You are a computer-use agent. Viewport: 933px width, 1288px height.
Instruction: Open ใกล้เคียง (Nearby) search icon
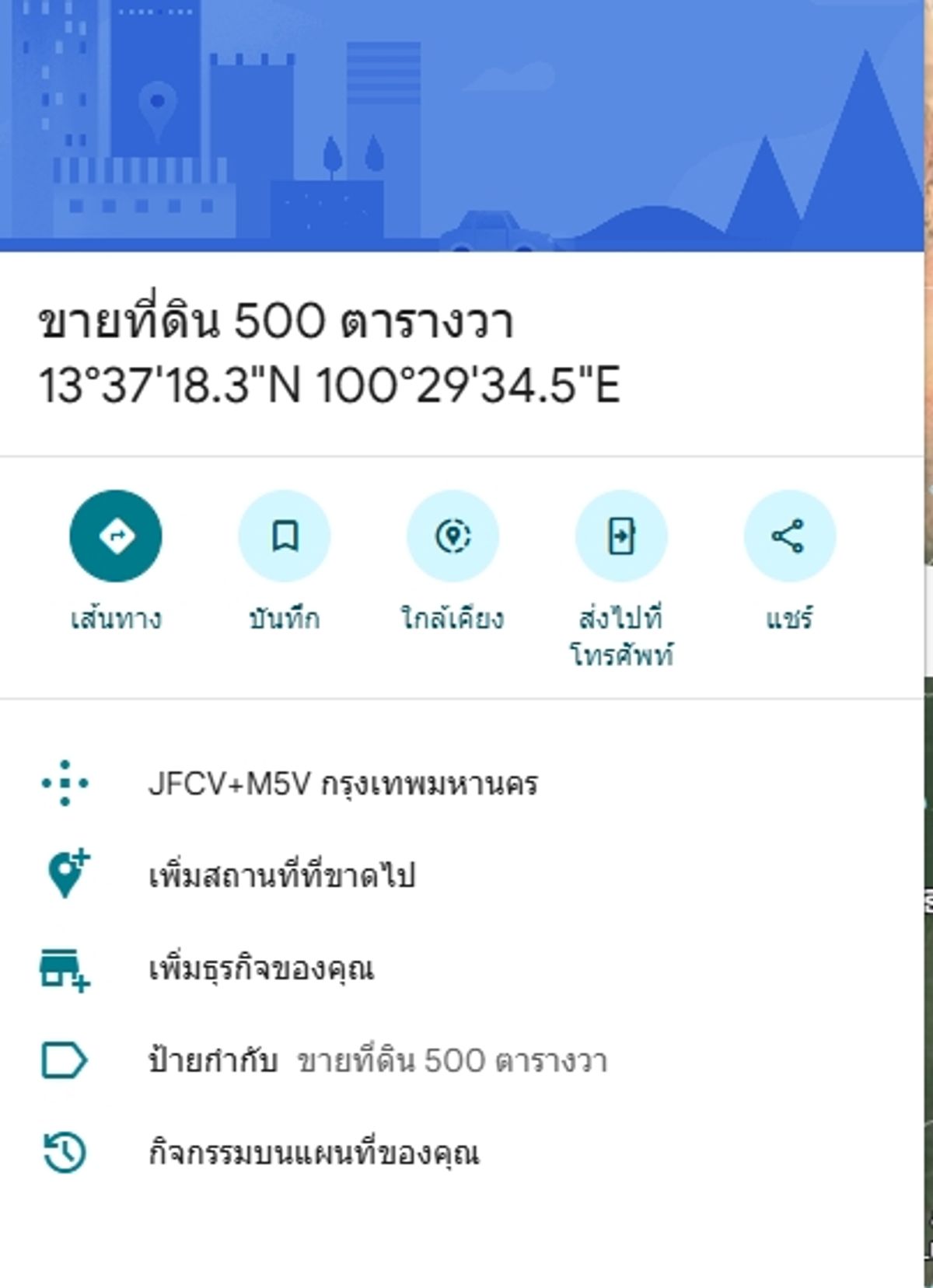click(x=453, y=535)
